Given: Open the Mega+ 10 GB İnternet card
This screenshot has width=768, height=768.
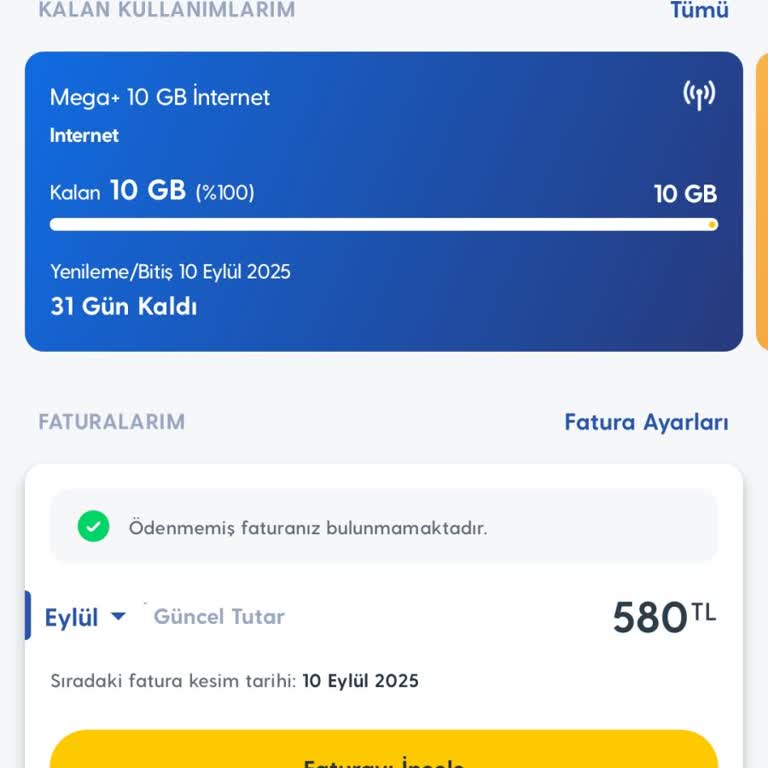Looking at the screenshot, I should (x=384, y=201).
